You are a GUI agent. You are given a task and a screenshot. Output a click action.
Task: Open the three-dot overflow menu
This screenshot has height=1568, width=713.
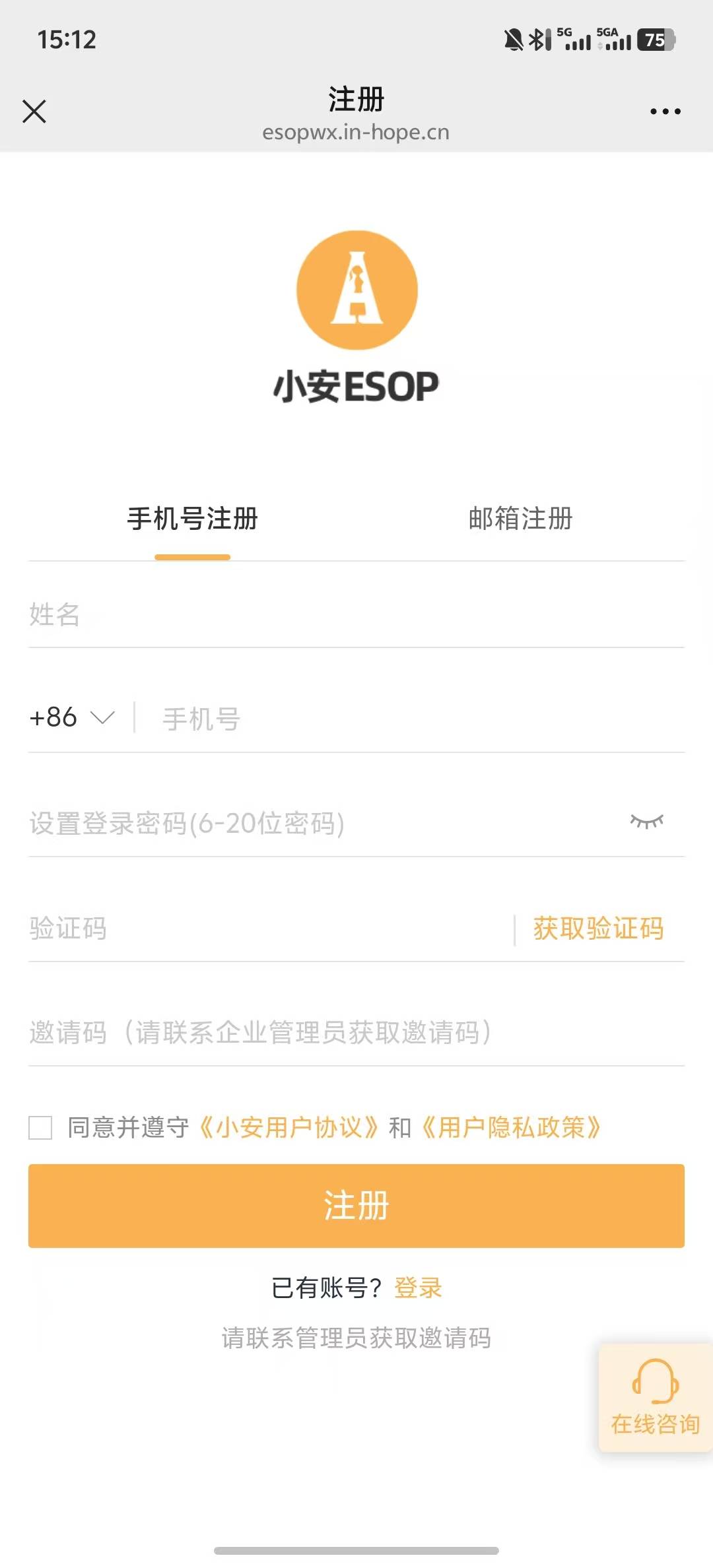(x=665, y=112)
